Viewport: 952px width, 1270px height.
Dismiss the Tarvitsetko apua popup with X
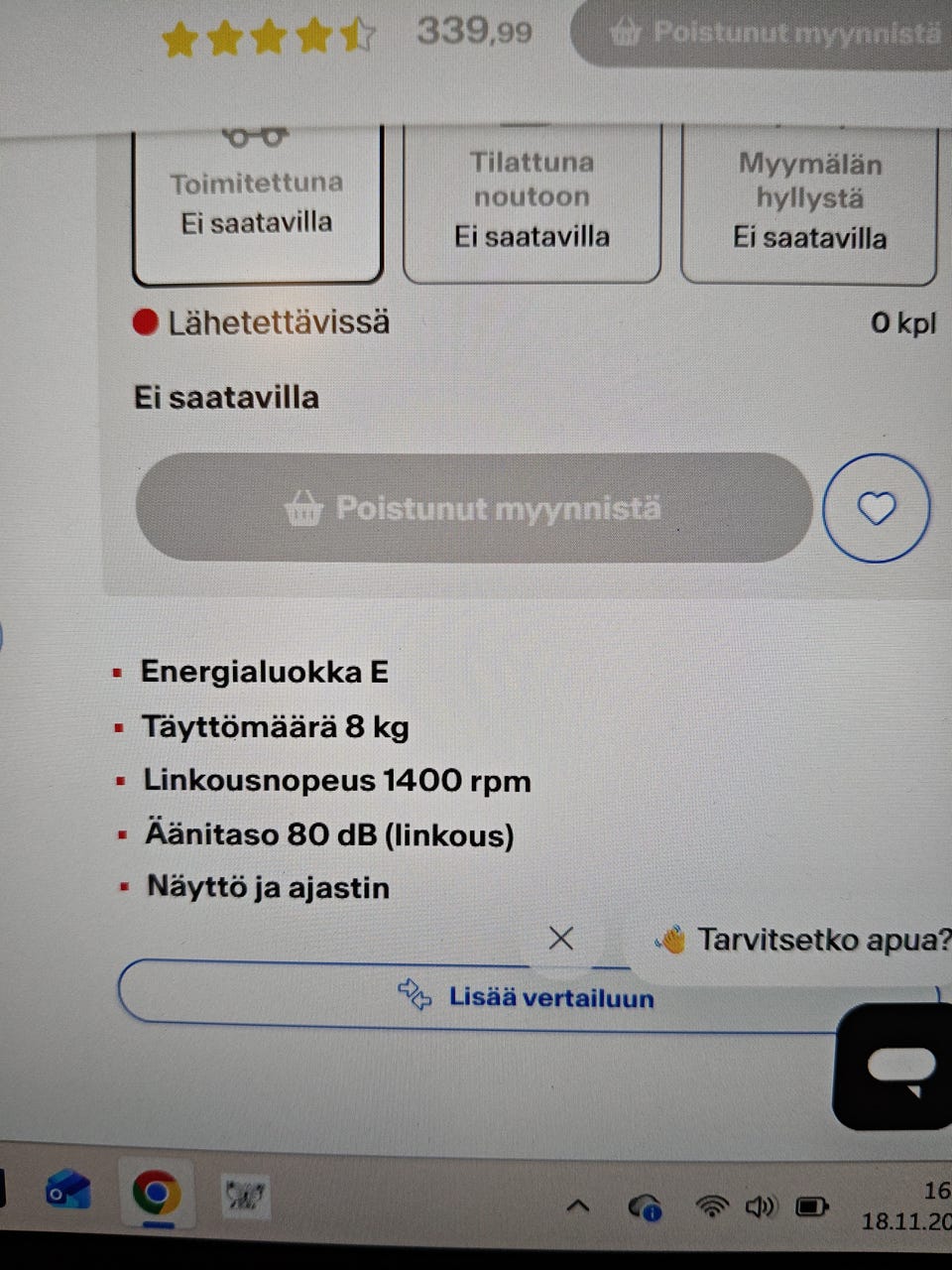(561, 938)
